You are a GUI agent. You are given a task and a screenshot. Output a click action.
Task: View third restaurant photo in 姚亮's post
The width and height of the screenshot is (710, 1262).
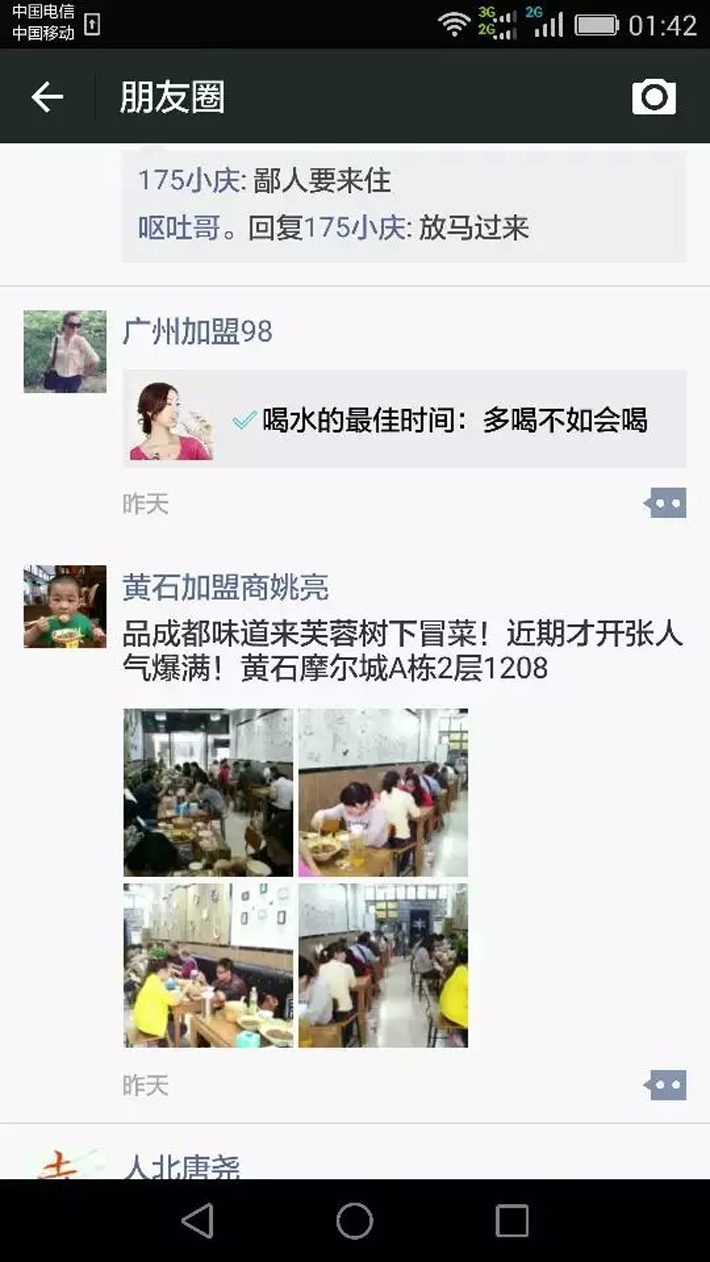208,965
